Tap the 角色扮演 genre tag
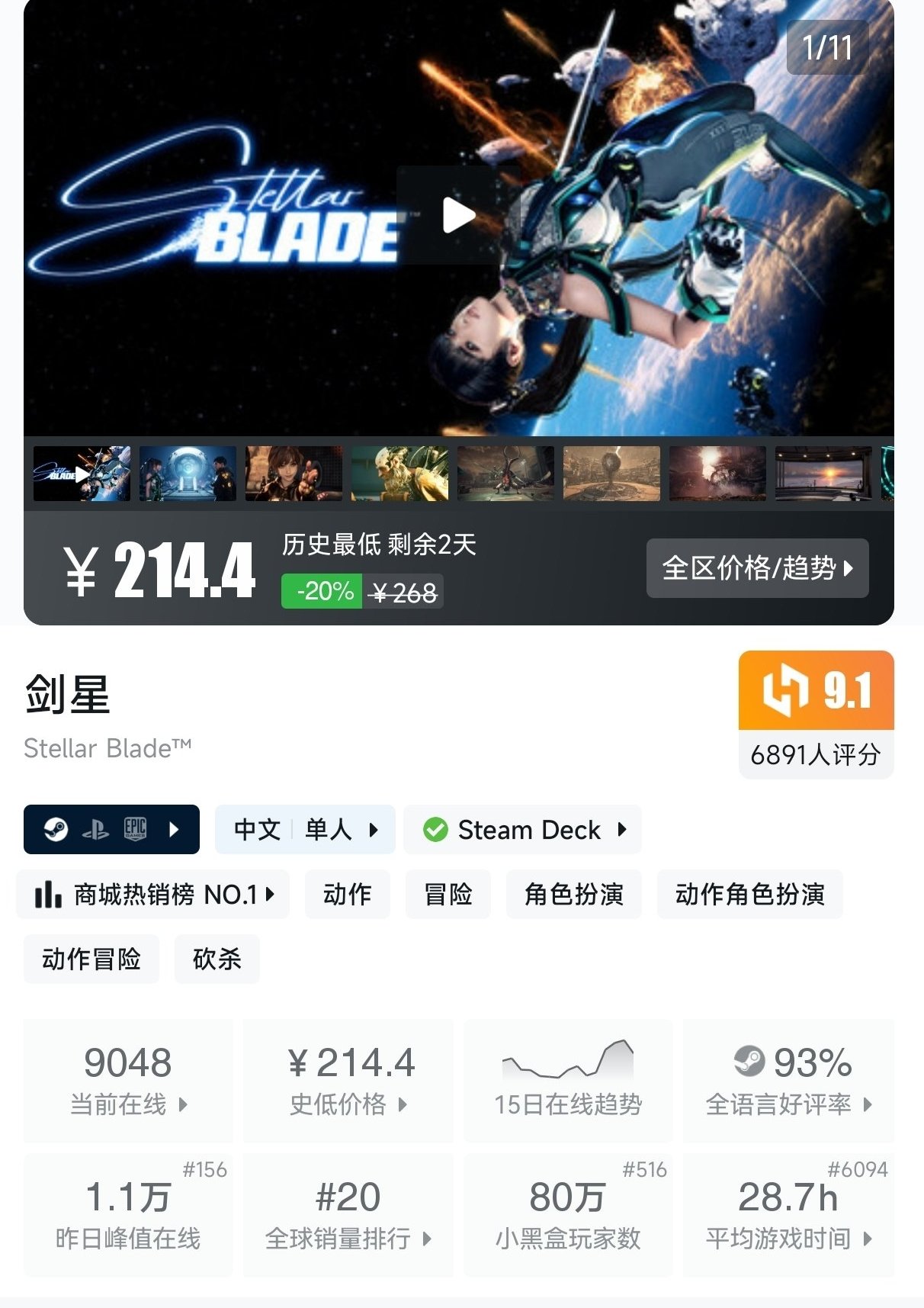Screen dimensions: 924x1308 coord(573,894)
